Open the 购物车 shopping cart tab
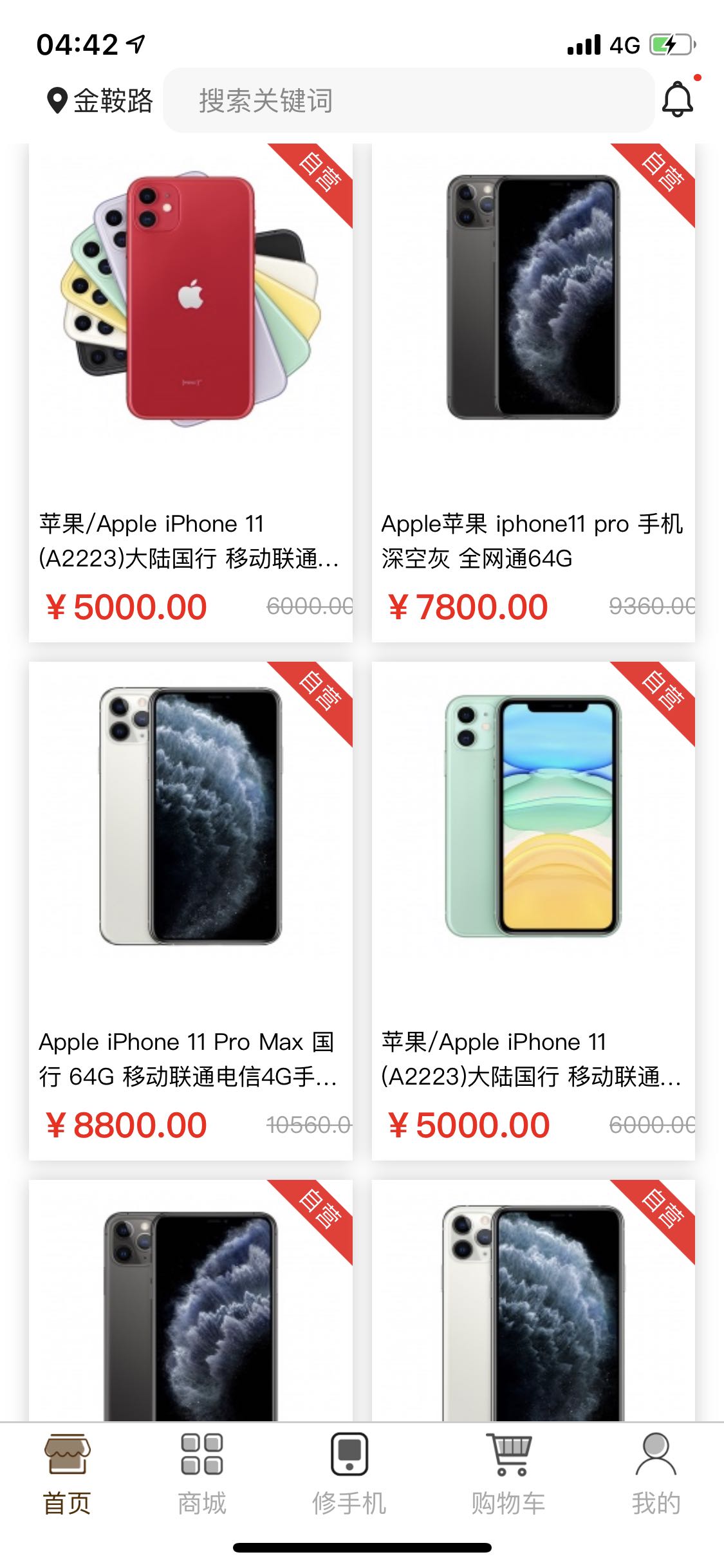724x1568 pixels. click(x=508, y=1474)
